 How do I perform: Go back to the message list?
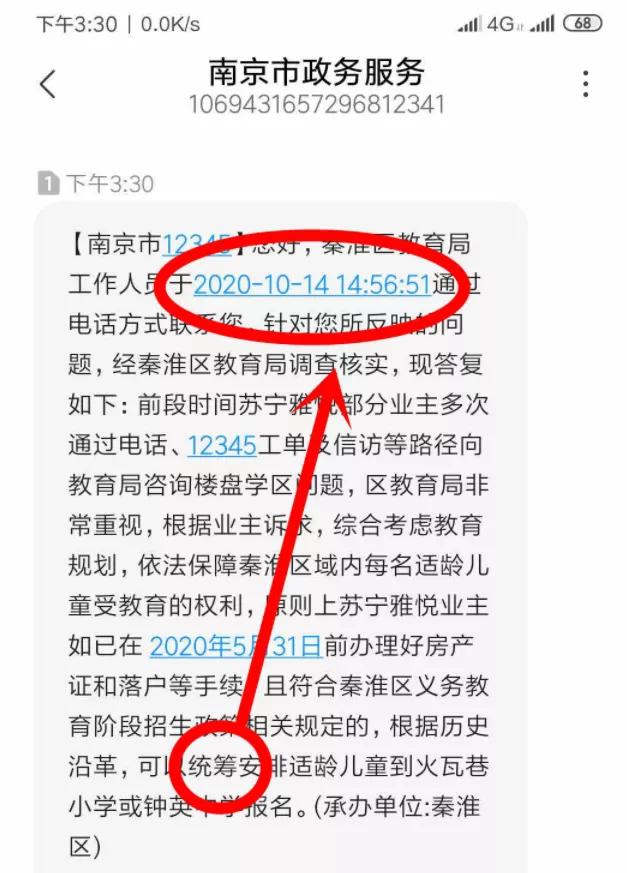pyautogui.click(x=47, y=85)
